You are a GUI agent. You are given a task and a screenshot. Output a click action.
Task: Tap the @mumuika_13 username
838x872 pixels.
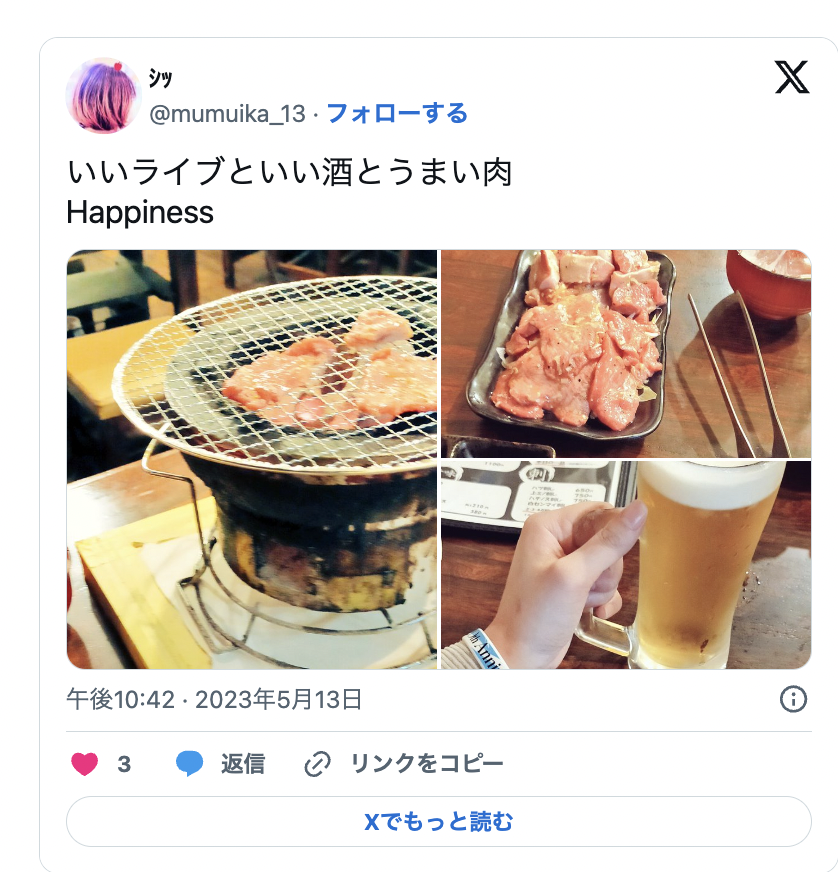(227, 113)
